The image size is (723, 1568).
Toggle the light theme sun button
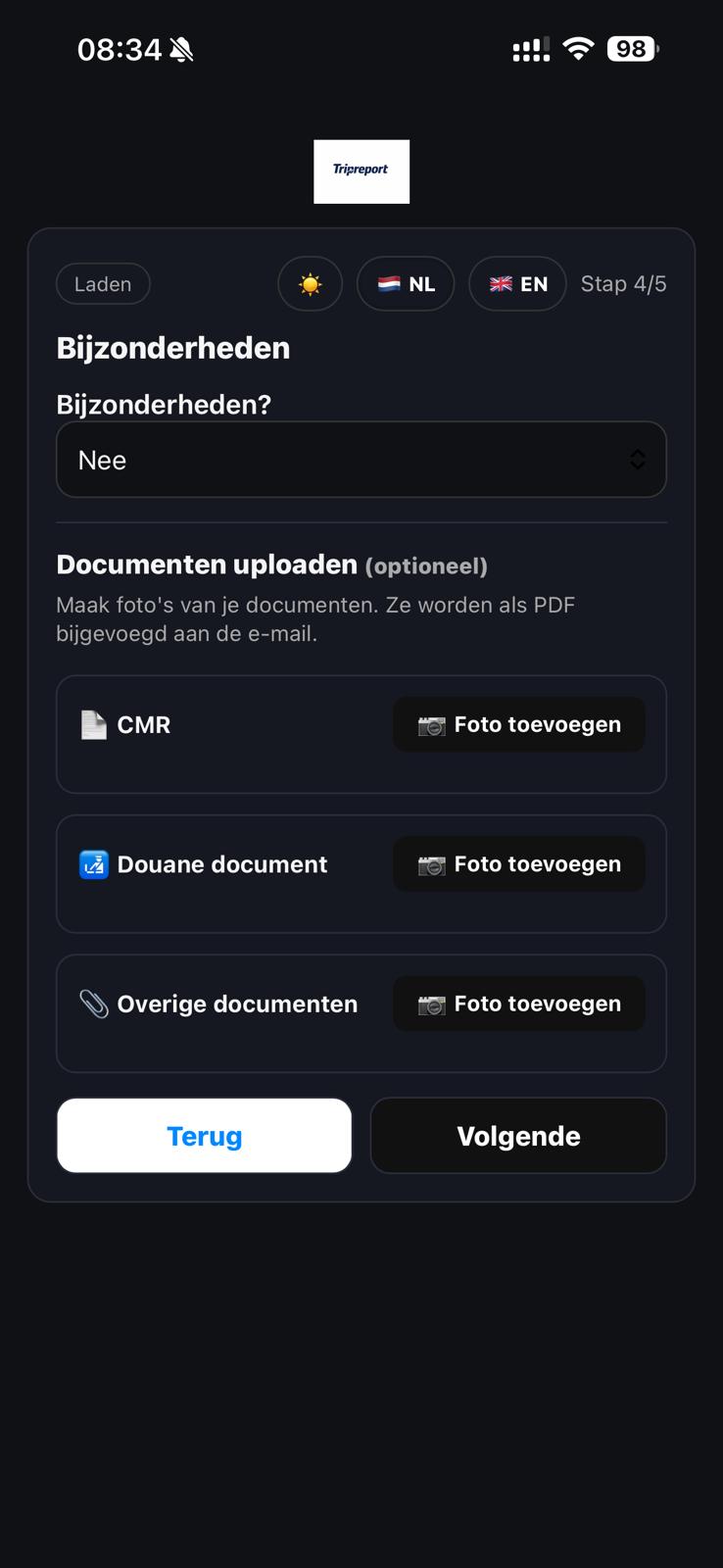310,284
